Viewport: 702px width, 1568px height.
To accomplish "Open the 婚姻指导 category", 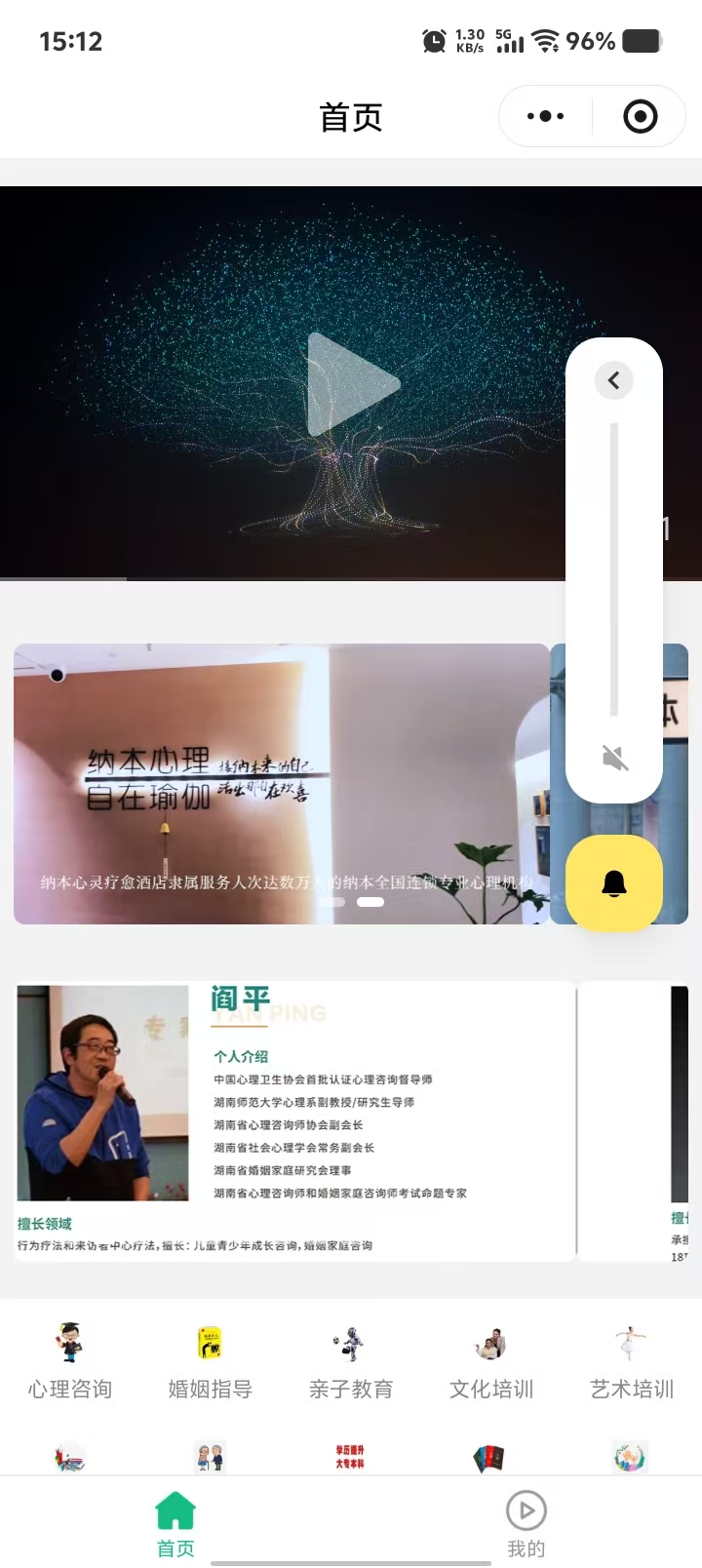I will point(211,1362).
